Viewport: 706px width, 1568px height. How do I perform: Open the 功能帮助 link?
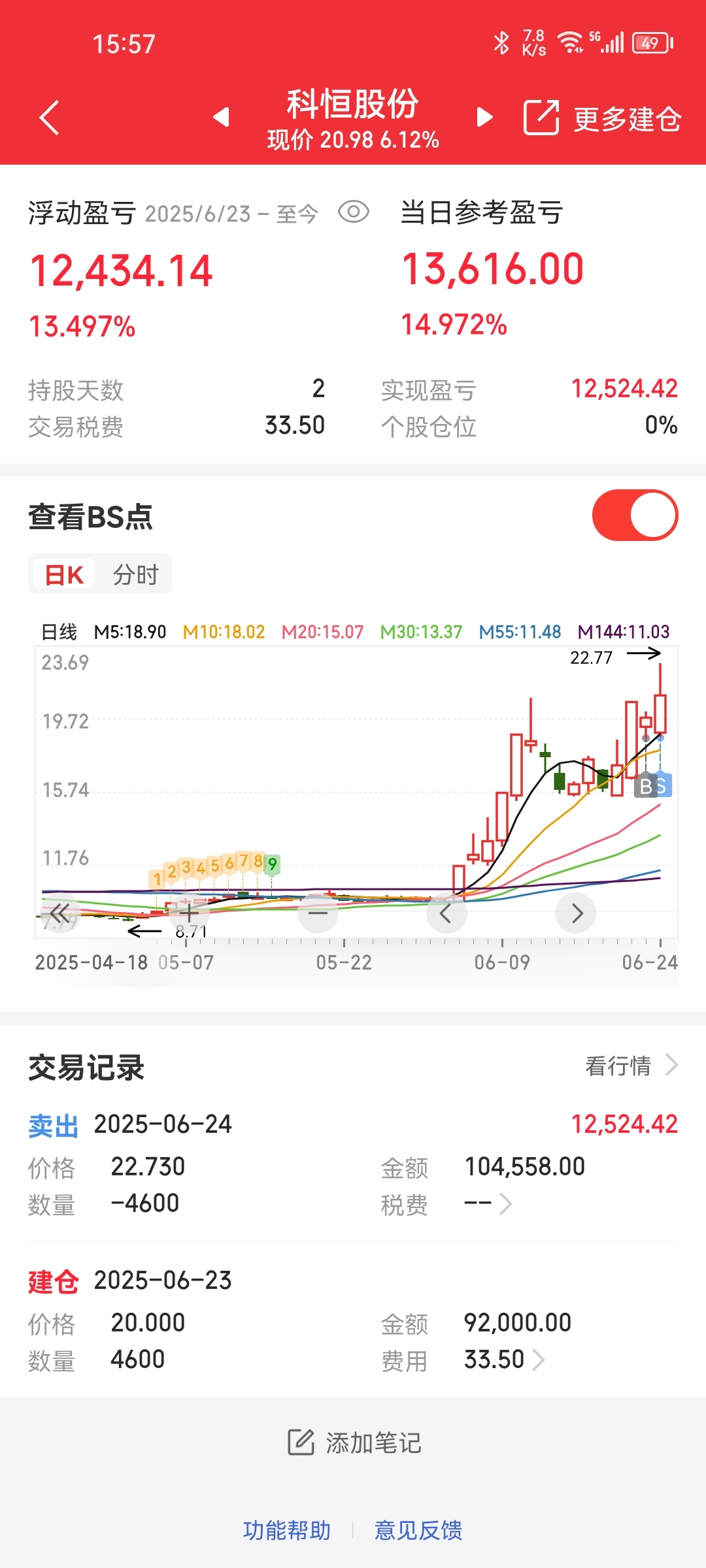point(287,1530)
